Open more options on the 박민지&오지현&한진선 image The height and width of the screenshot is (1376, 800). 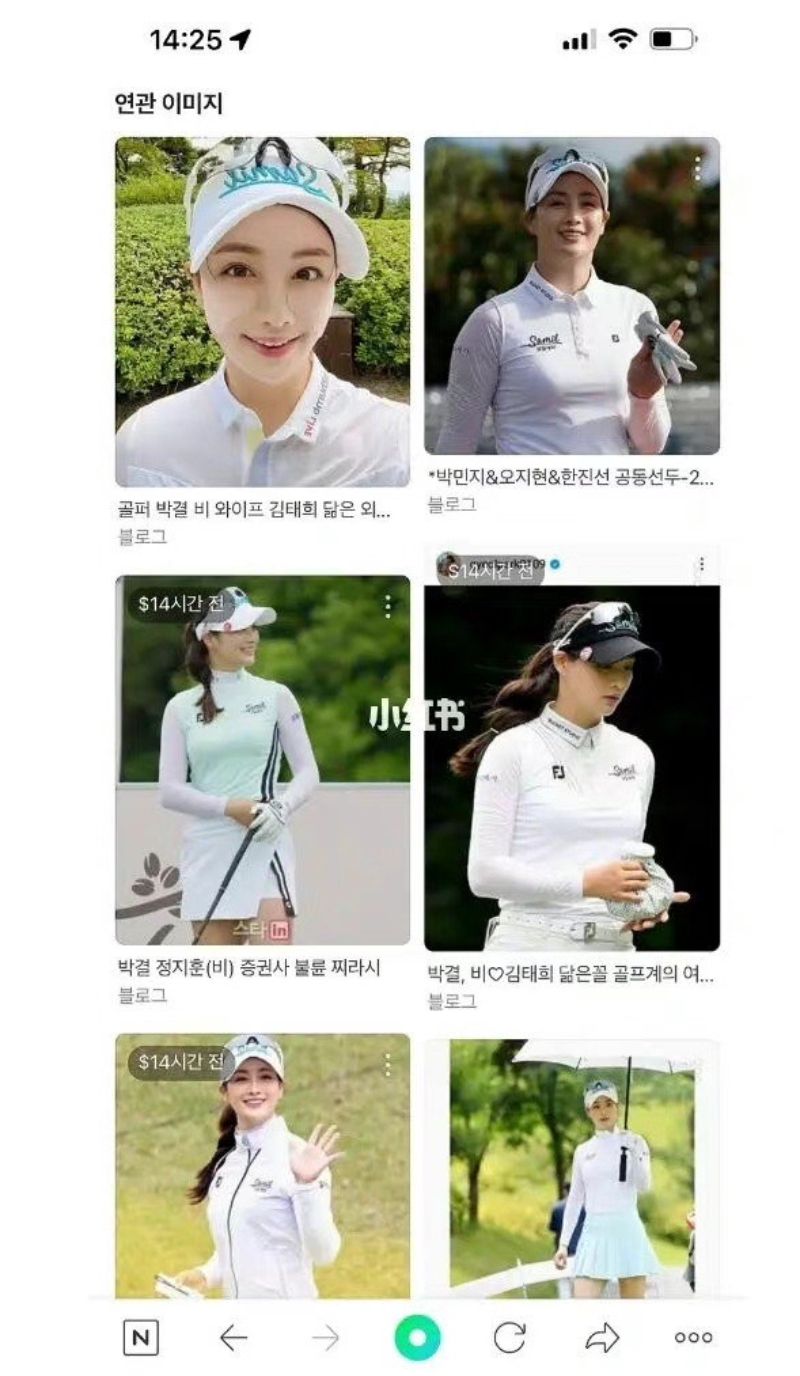click(x=698, y=168)
